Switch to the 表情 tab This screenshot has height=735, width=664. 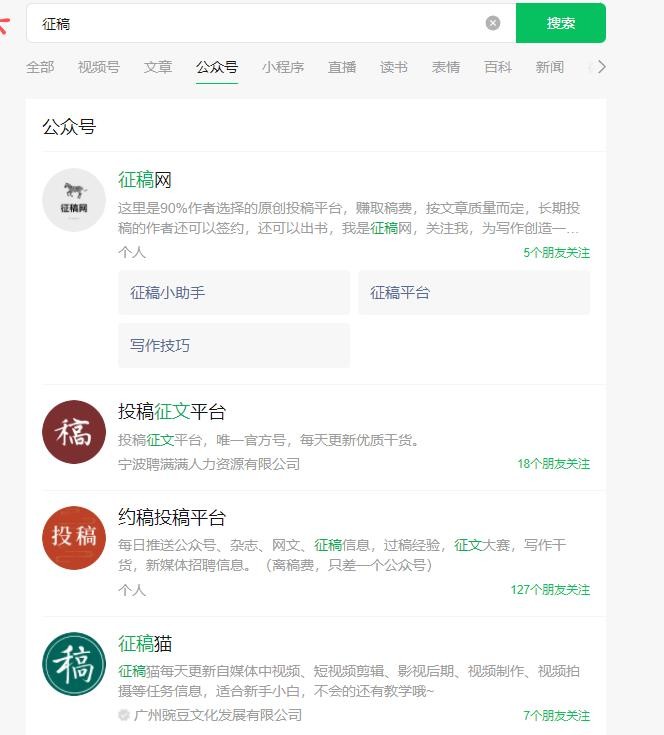(x=446, y=67)
